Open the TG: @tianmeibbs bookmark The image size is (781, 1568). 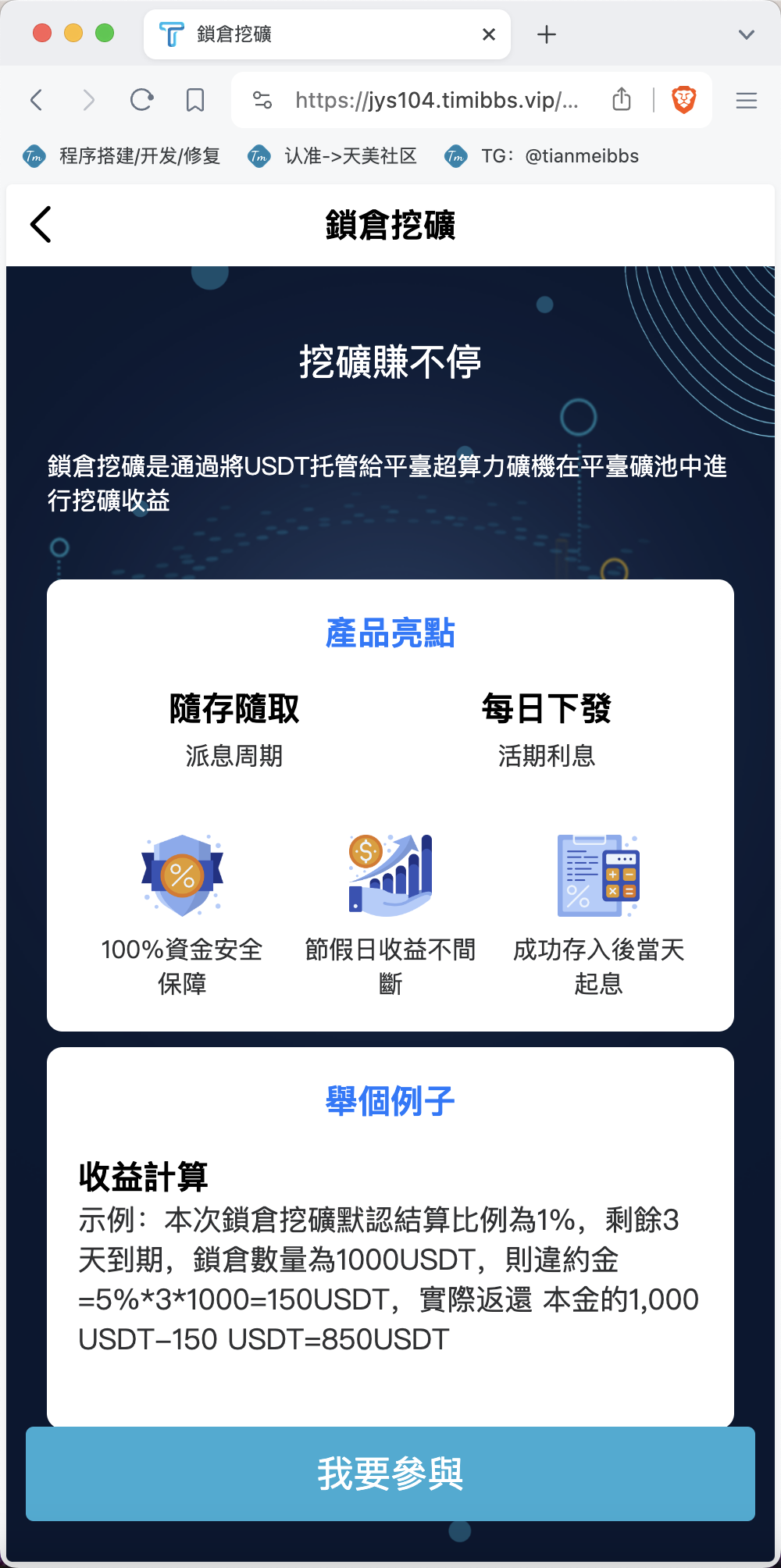(x=541, y=156)
